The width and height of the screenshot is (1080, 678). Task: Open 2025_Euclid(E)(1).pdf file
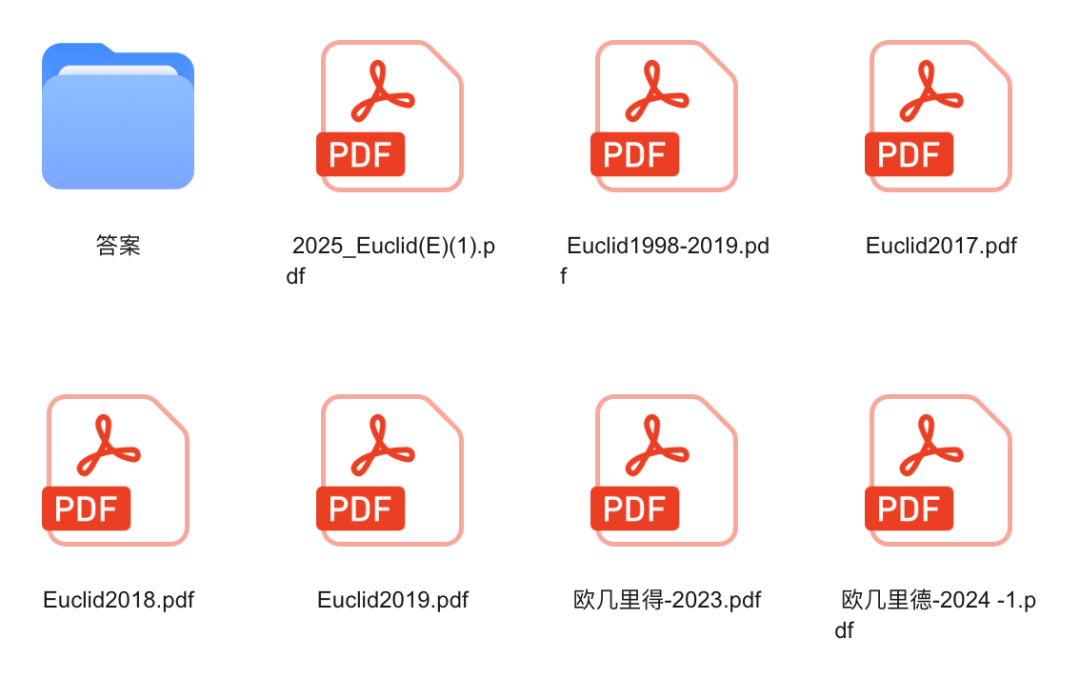click(391, 117)
